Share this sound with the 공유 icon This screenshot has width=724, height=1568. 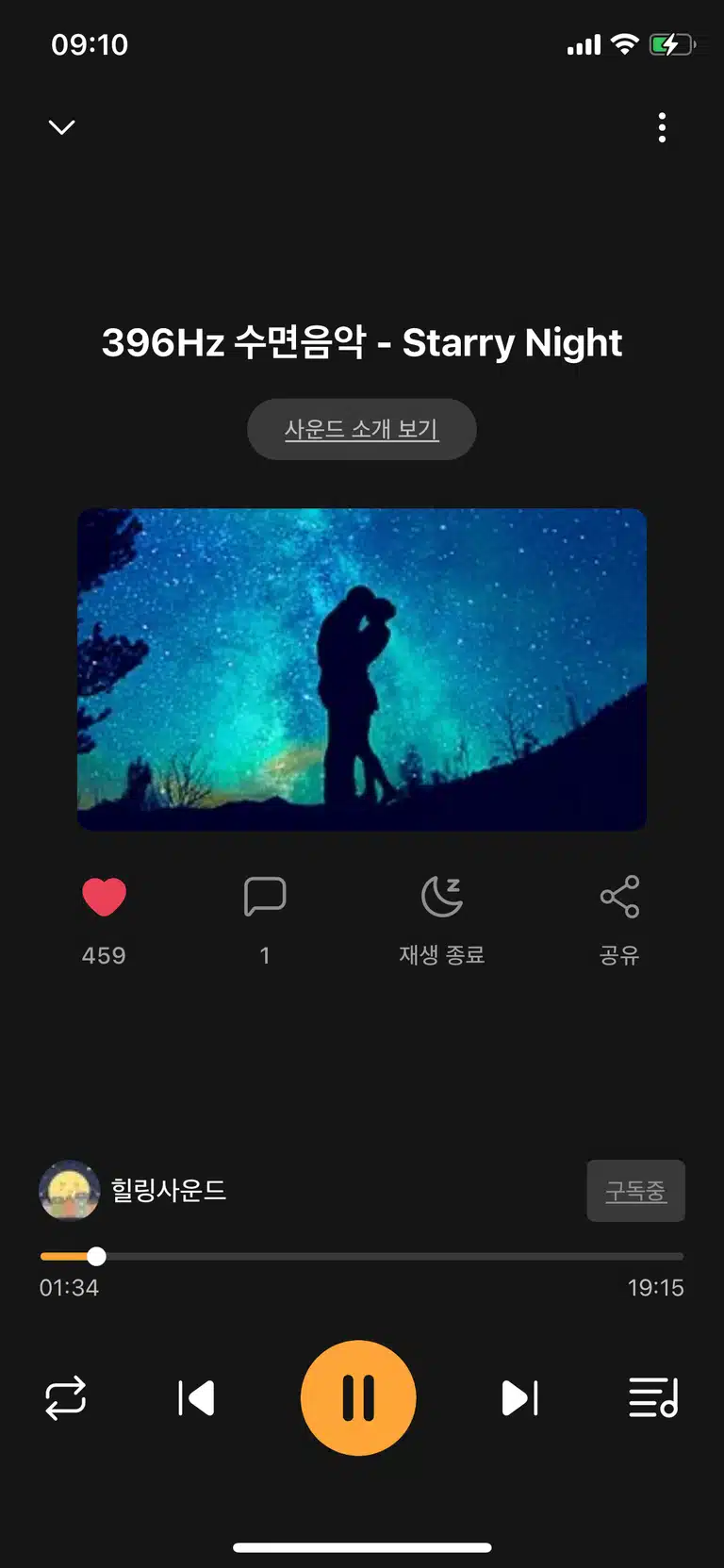(x=619, y=897)
